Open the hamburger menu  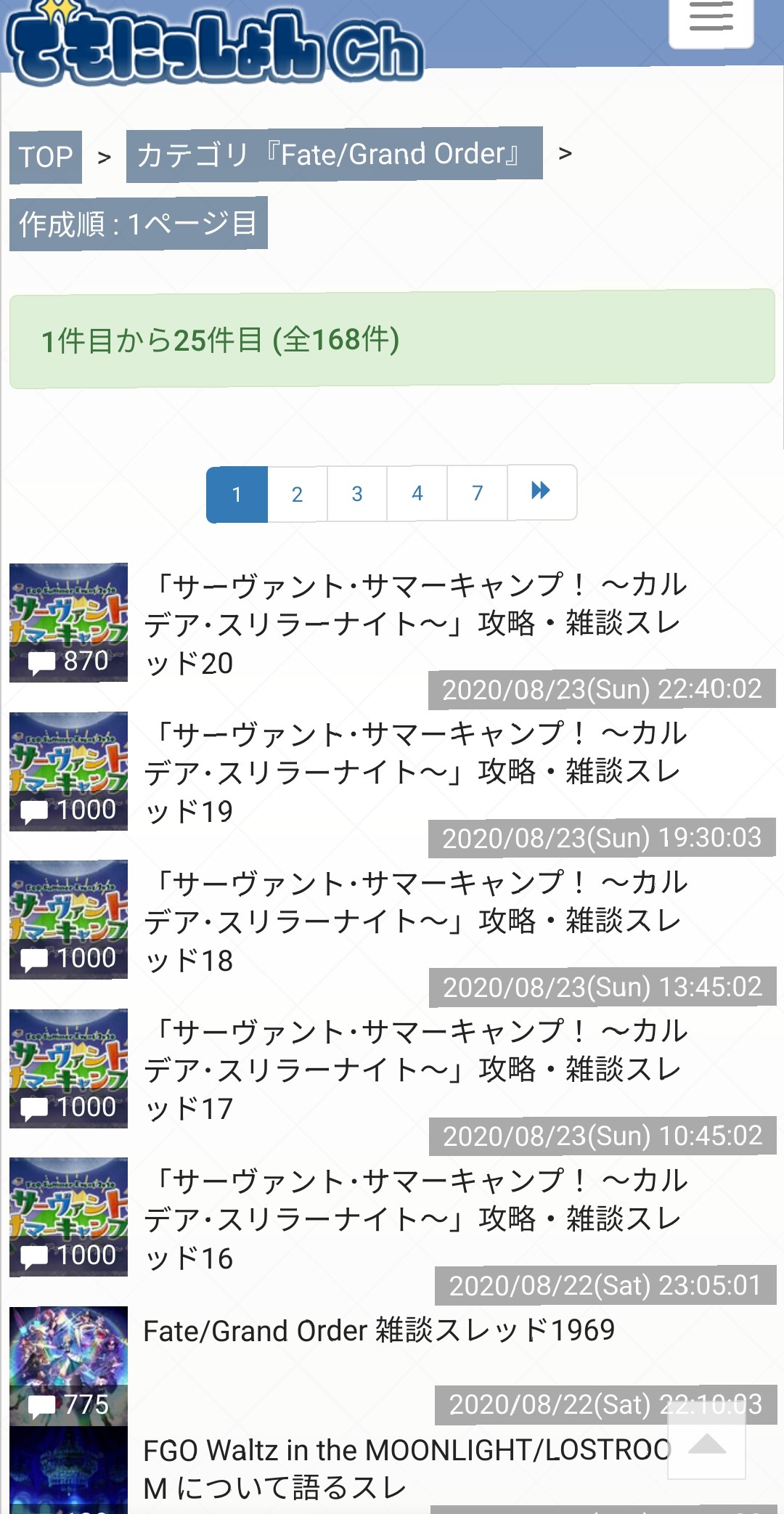pyautogui.click(x=711, y=17)
